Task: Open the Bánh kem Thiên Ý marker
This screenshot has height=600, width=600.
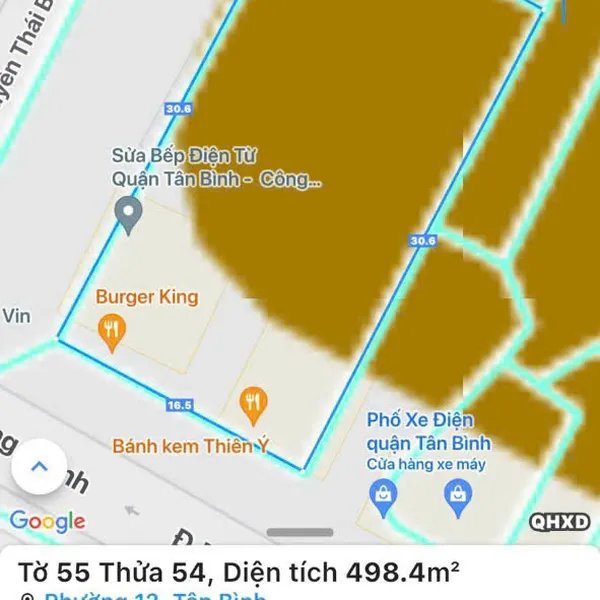Action: (254, 403)
